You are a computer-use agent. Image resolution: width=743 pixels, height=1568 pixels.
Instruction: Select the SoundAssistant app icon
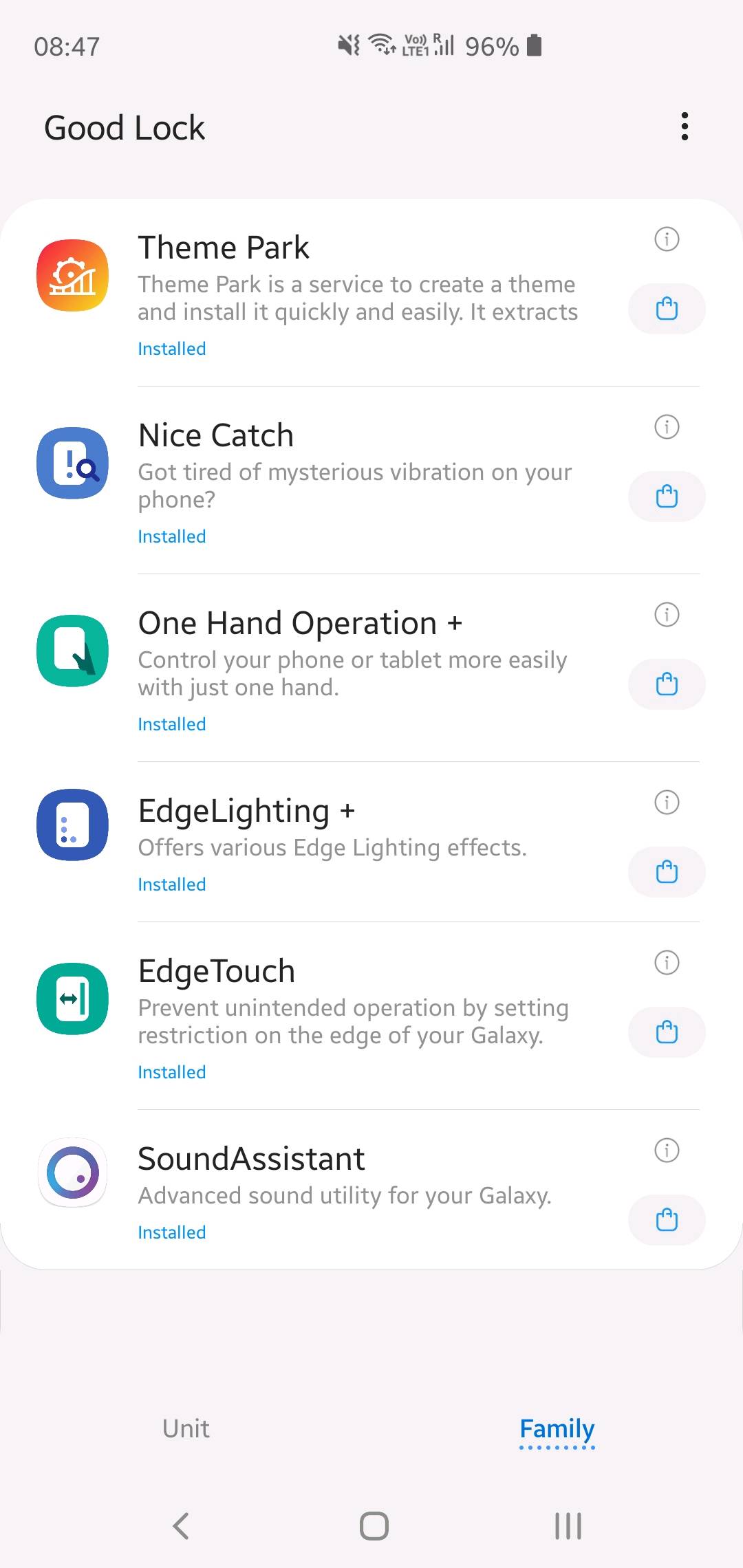point(72,1173)
